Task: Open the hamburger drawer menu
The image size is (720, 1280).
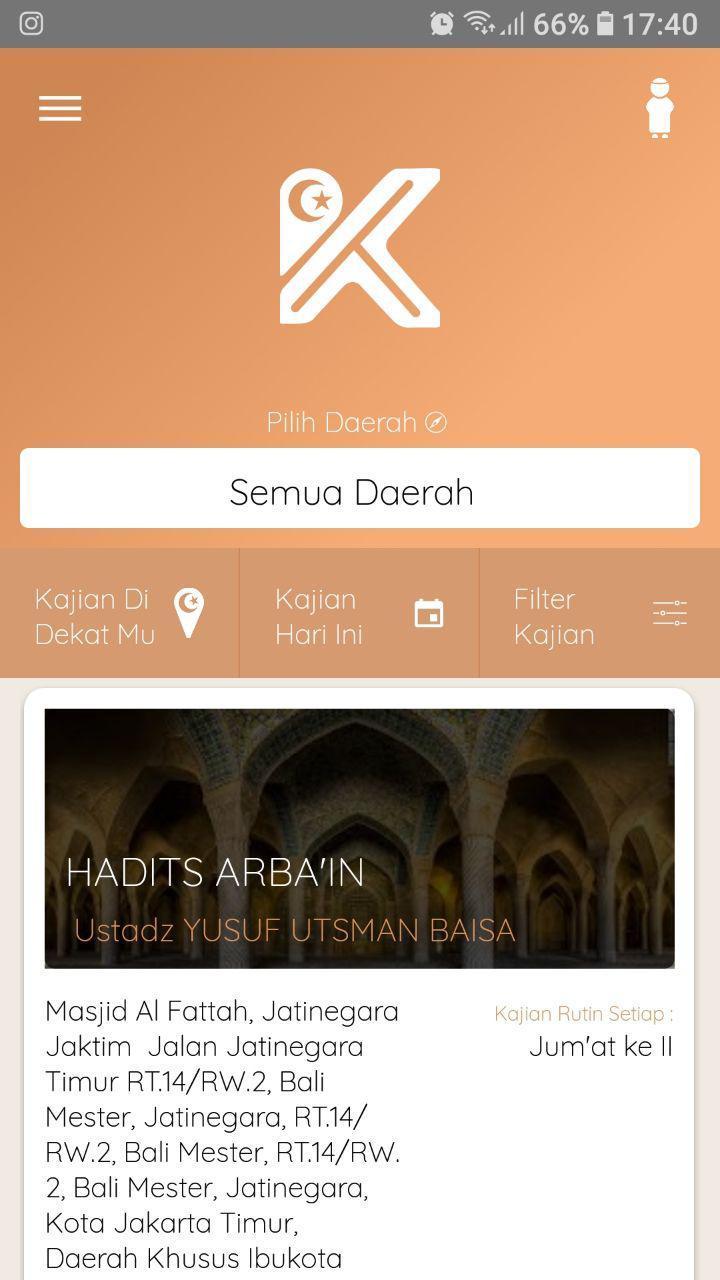Action: coord(60,108)
